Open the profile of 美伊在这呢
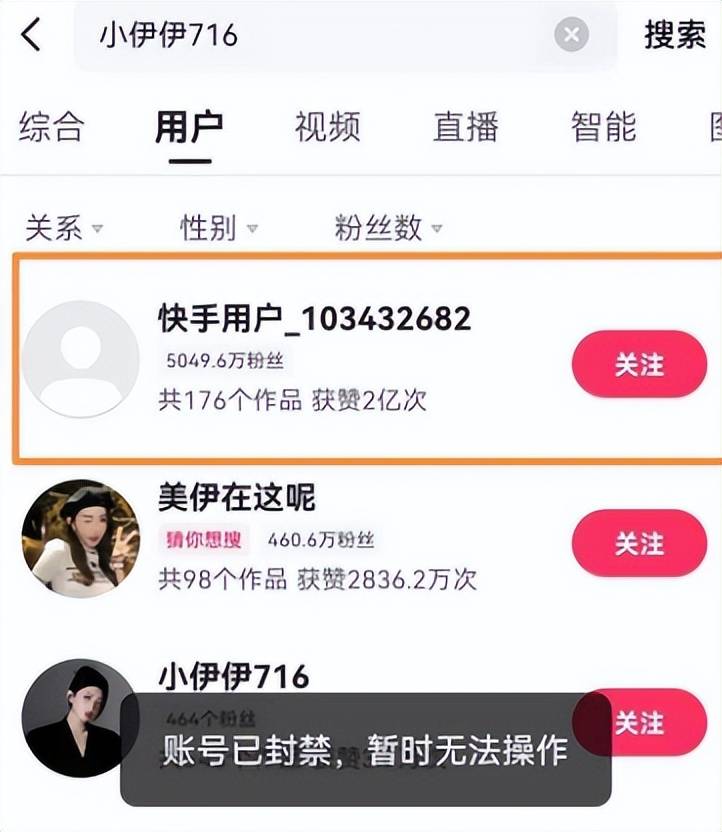This screenshot has height=832, width=722. coord(237,497)
